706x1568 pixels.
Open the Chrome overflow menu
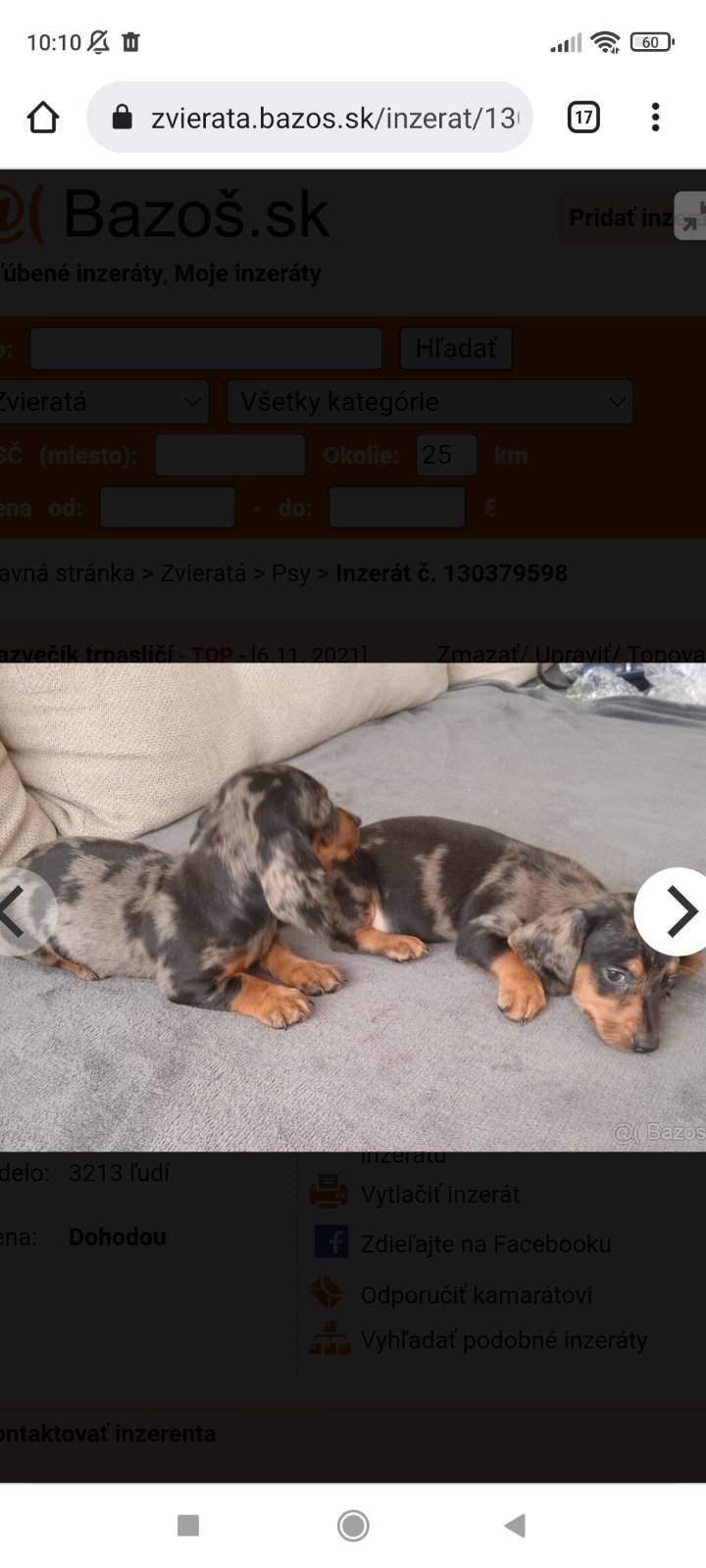click(655, 118)
